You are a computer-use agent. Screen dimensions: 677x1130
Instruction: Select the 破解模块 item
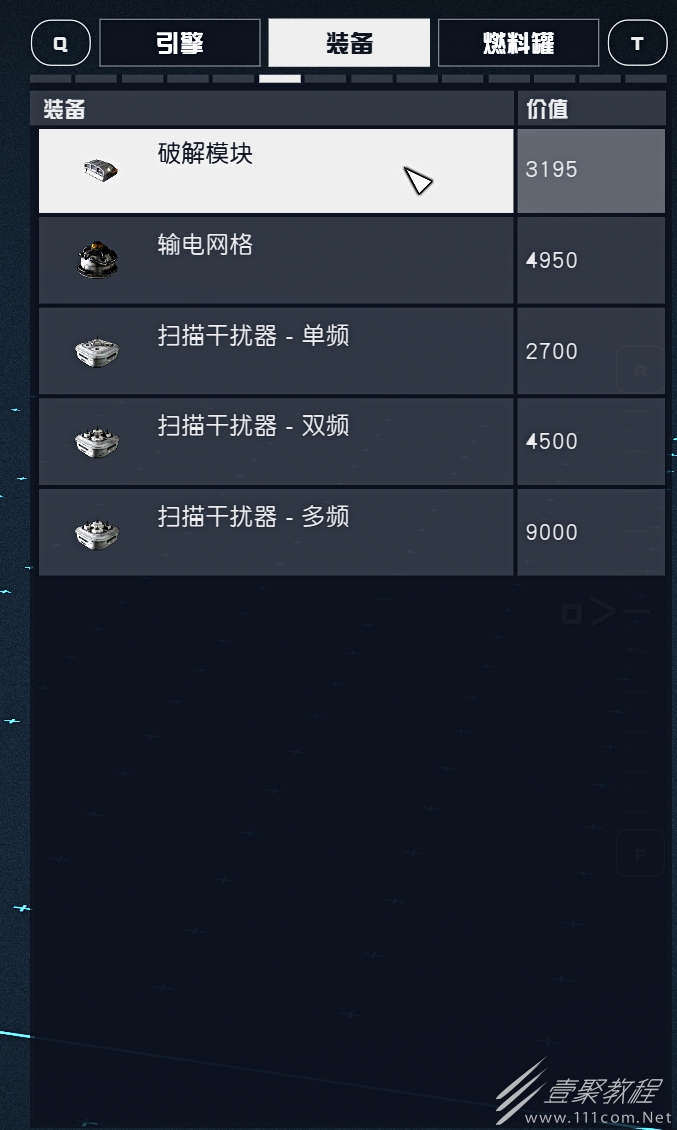pos(276,170)
